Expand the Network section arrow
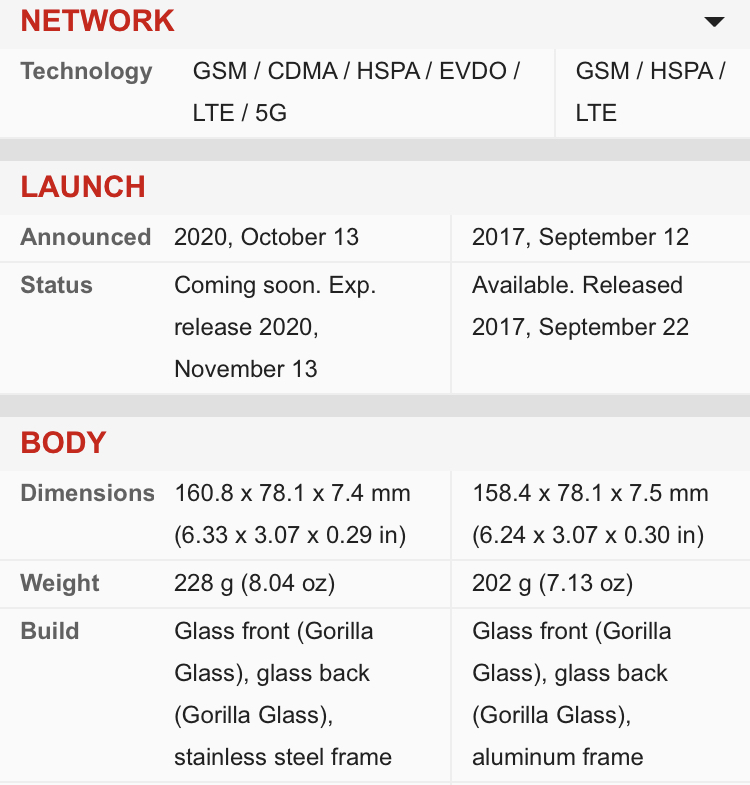This screenshot has height=785, width=750. point(714,22)
